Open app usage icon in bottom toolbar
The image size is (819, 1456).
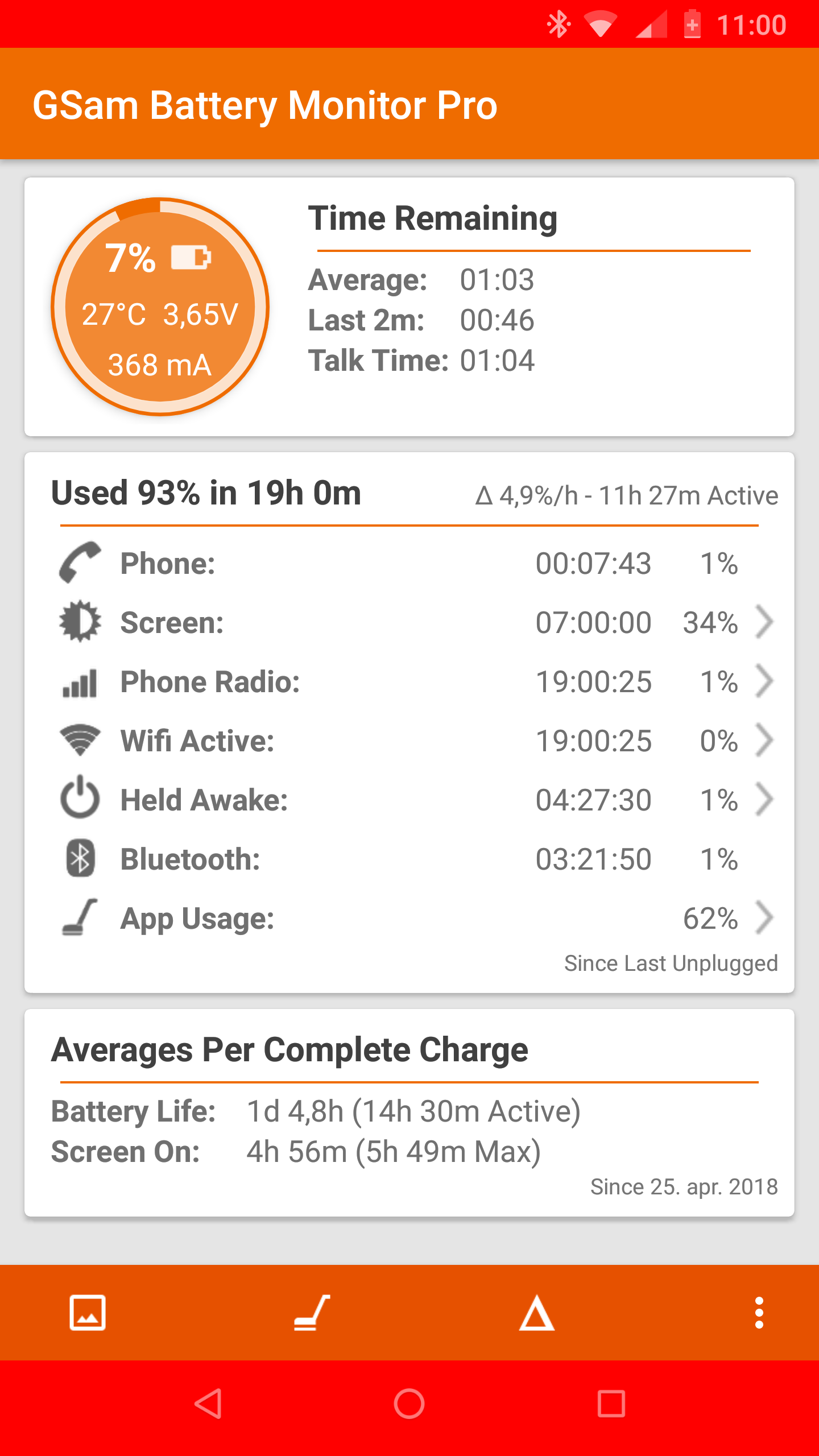click(x=312, y=1313)
